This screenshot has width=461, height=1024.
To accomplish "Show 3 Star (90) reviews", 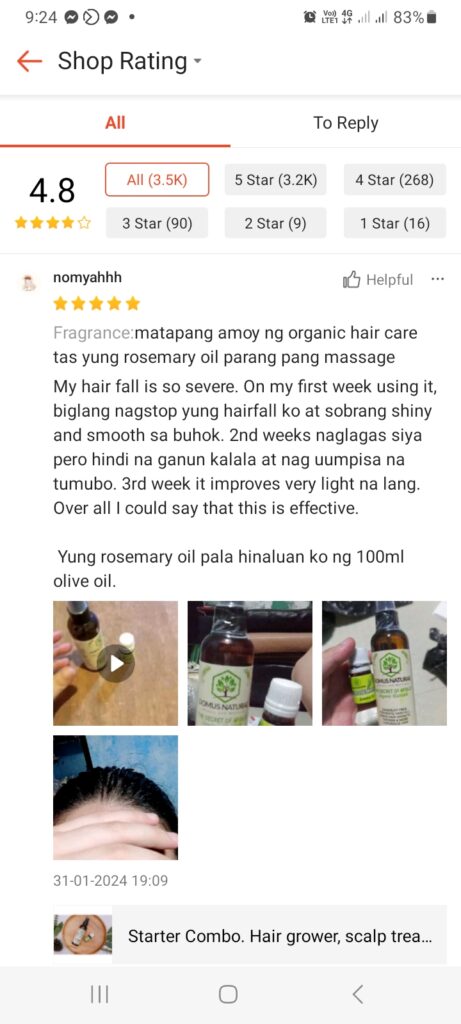I will 157,223.
